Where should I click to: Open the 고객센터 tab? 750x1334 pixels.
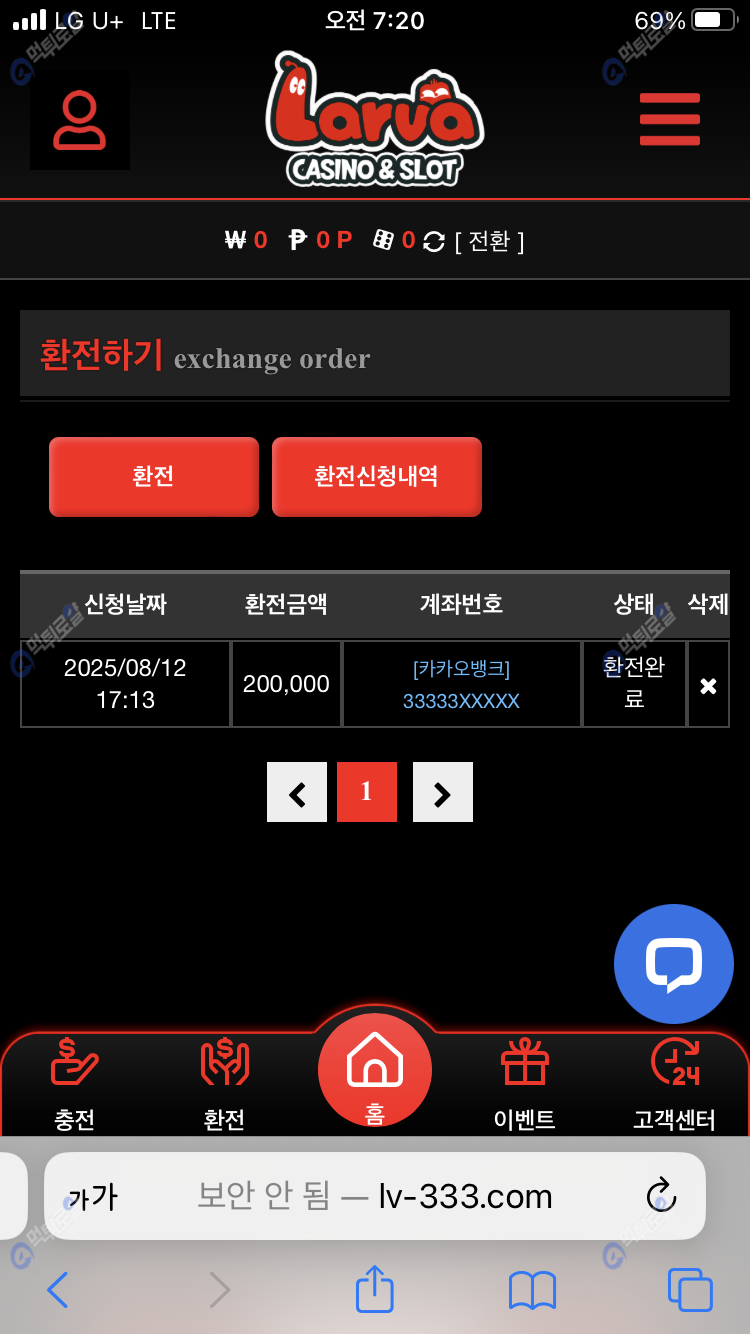click(x=674, y=1085)
